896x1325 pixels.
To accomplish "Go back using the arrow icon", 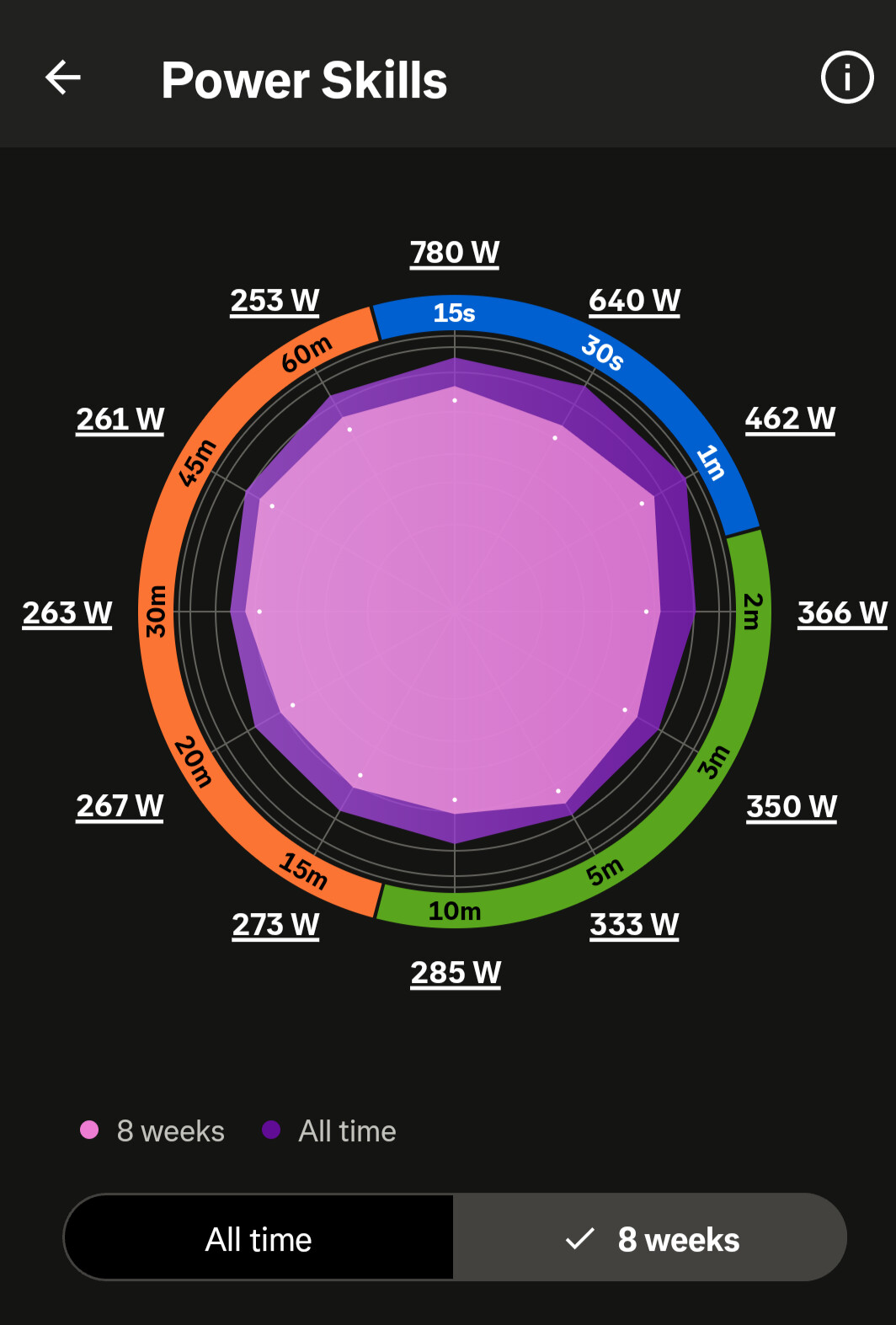I will point(63,77).
